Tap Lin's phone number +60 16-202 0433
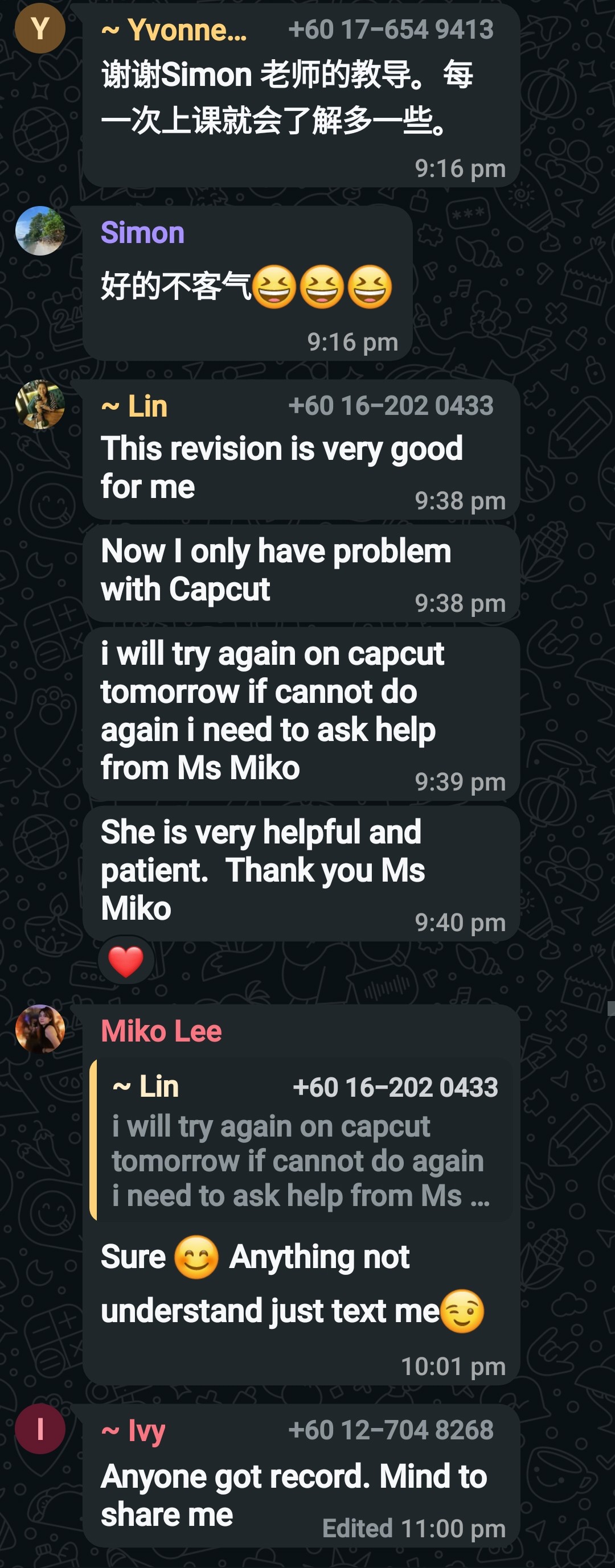The width and height of the screenshot is (615, 1568). point(390,406)
